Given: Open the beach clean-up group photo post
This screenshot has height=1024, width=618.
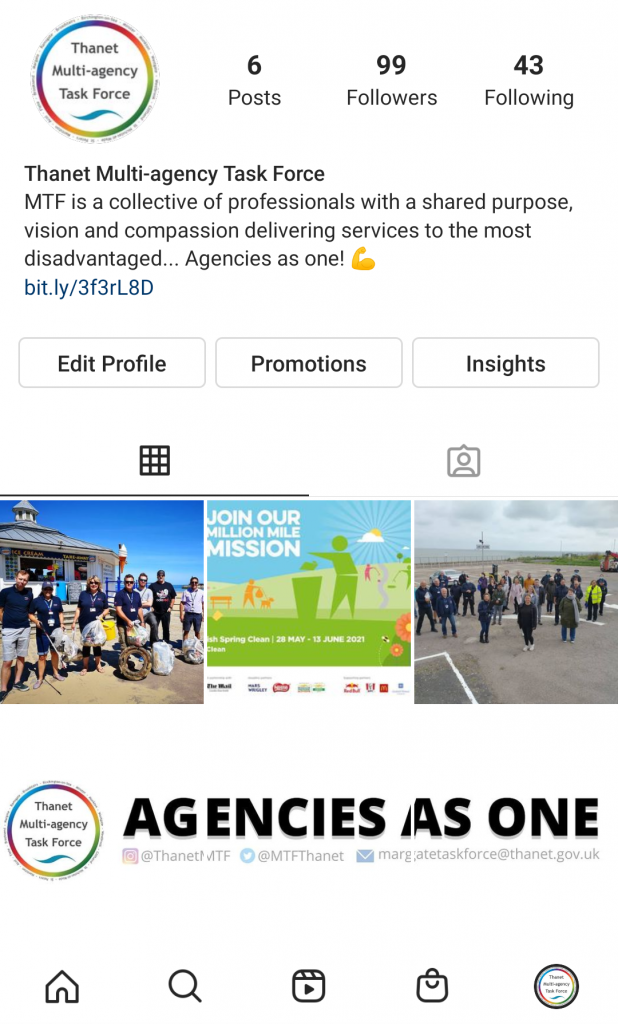Looking at the screenshot, I should click(x=102, y=602).
